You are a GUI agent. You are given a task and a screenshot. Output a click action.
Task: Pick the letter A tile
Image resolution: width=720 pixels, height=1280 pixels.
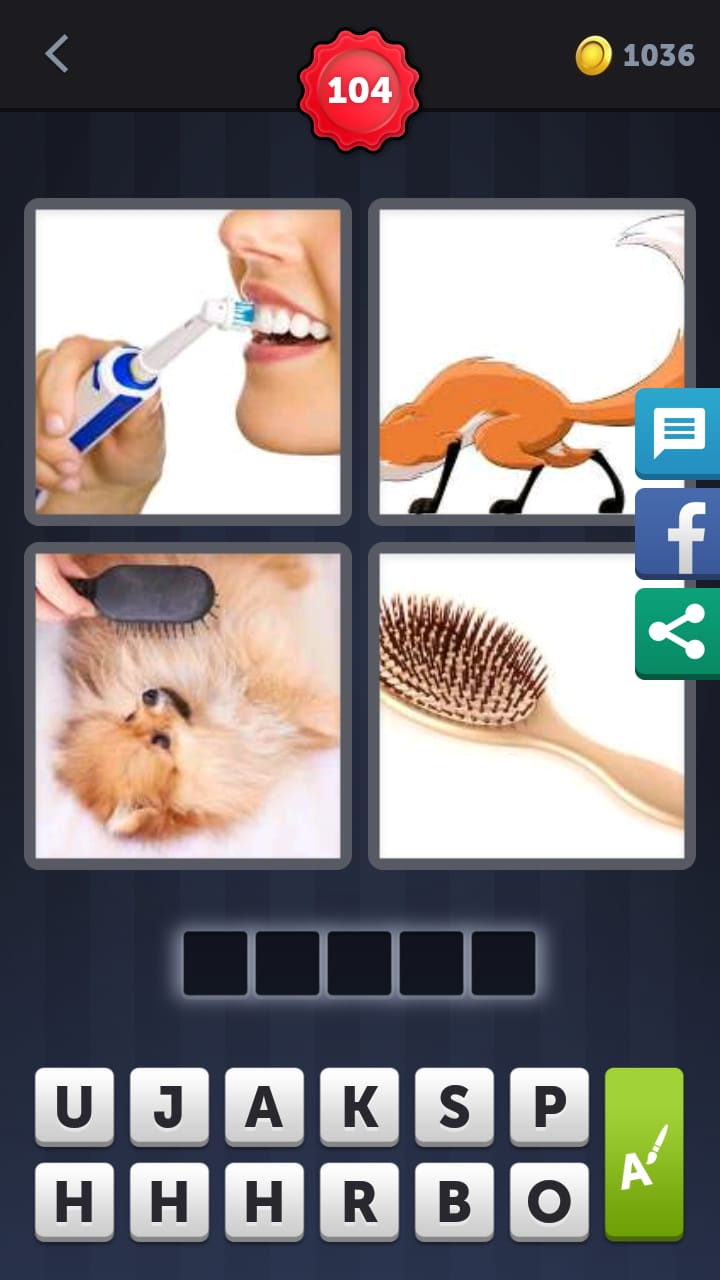coord(264,1106)
